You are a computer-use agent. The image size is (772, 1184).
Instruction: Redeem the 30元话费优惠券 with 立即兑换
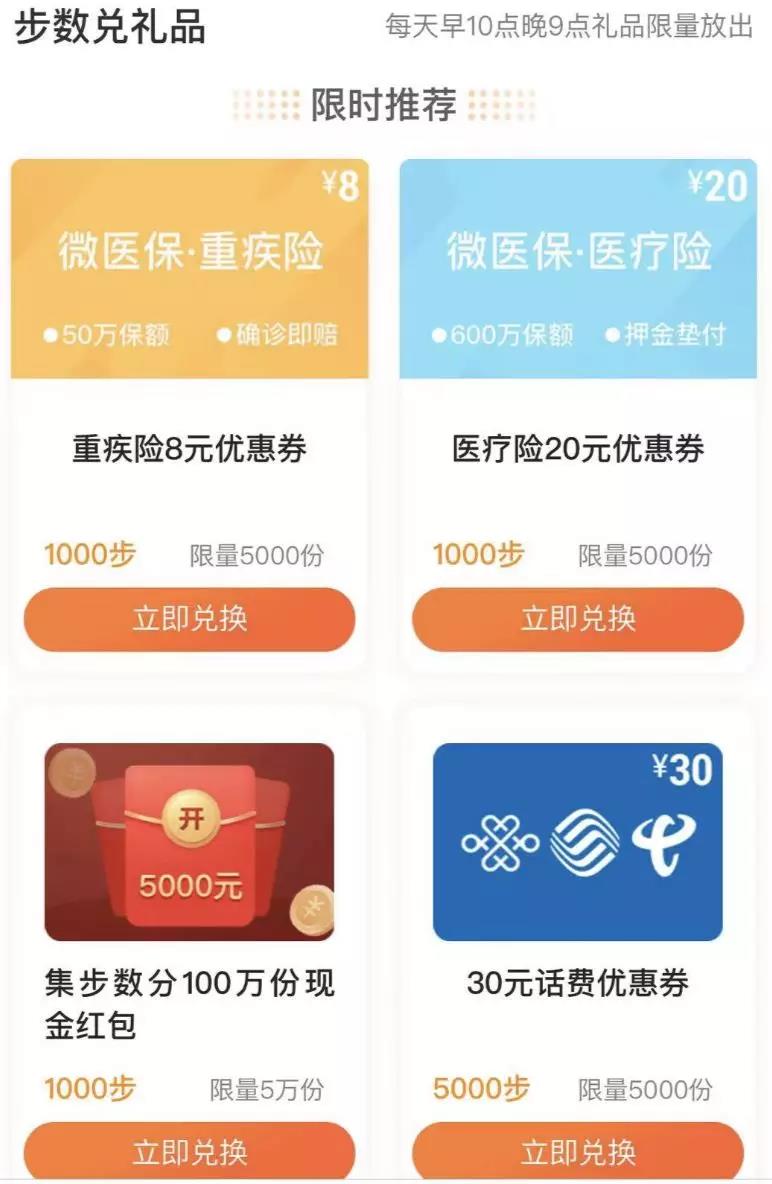578,1152
